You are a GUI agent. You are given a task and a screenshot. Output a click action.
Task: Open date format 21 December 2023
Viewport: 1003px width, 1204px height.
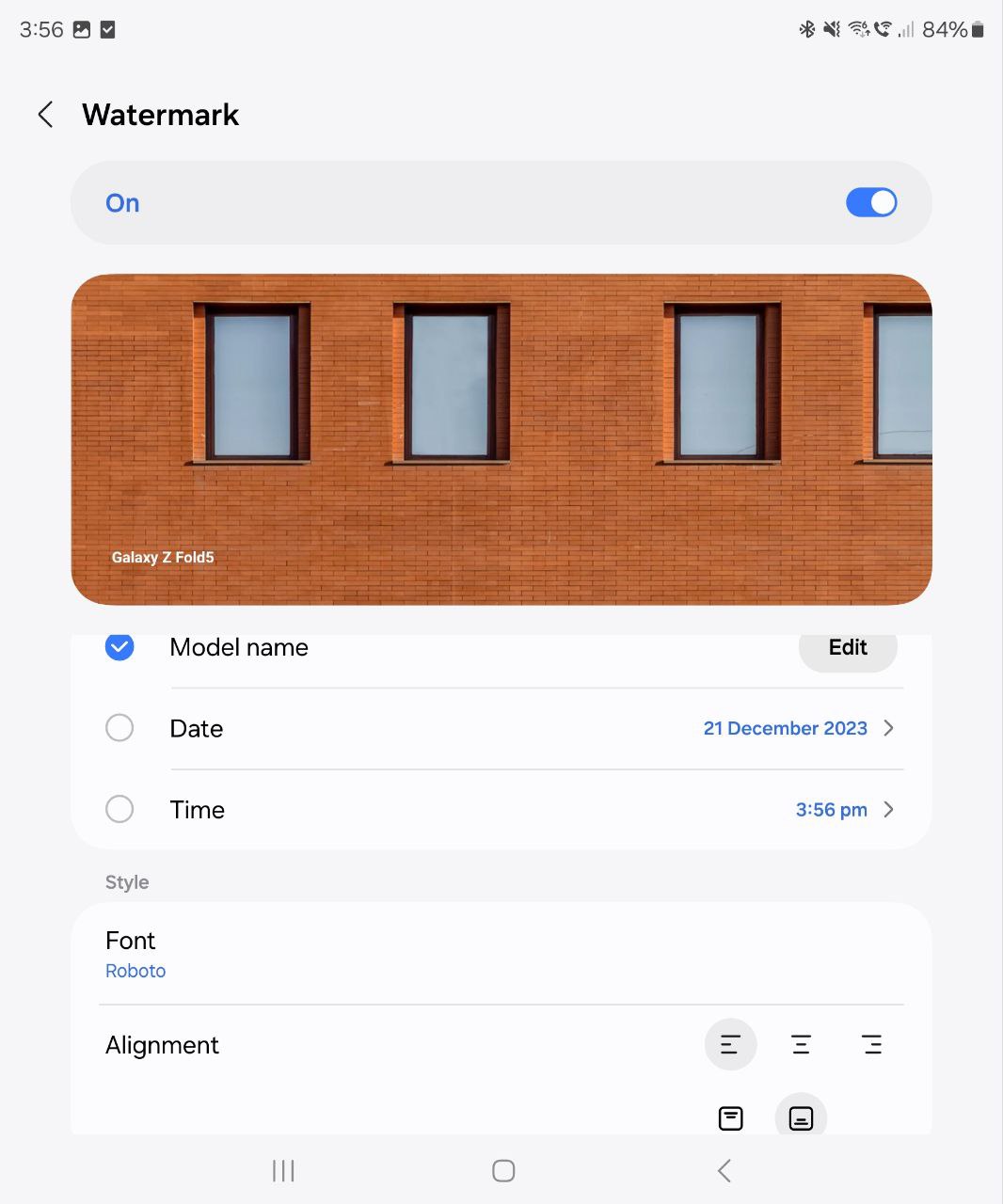click(798, 728)
